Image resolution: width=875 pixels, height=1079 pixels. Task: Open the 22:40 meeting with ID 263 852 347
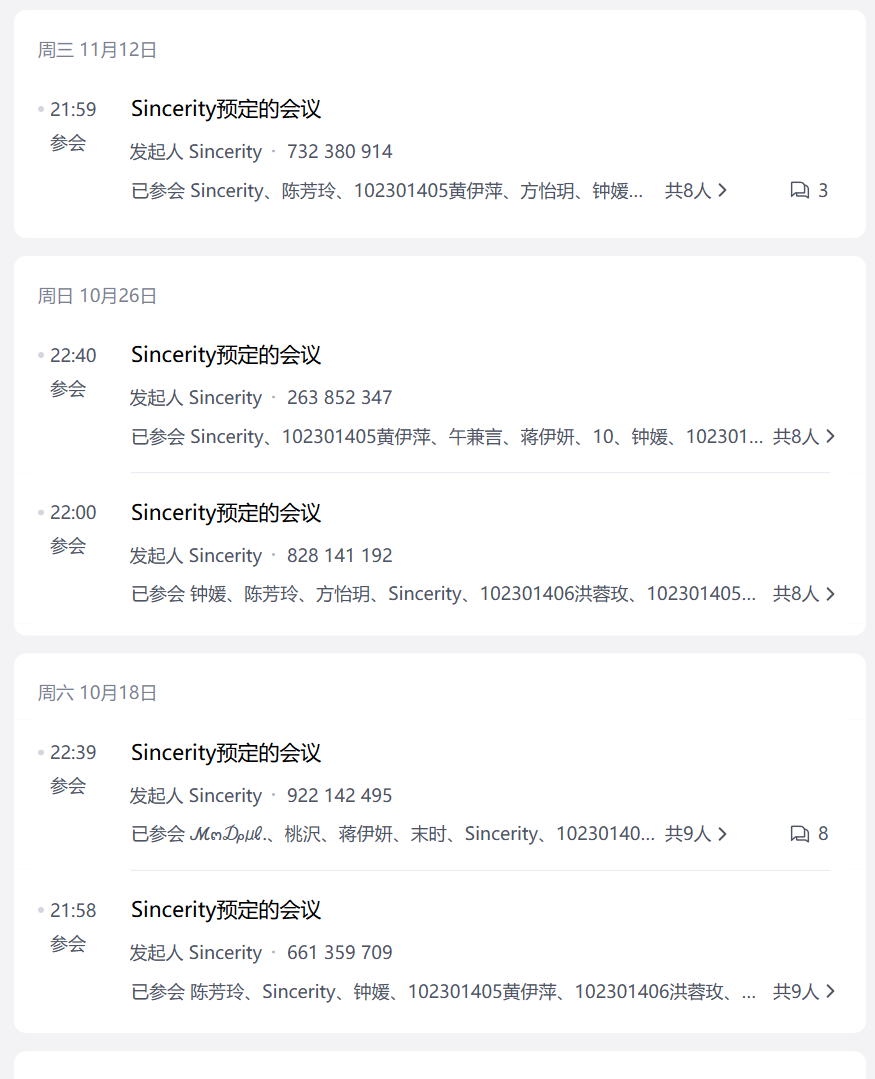226,355
